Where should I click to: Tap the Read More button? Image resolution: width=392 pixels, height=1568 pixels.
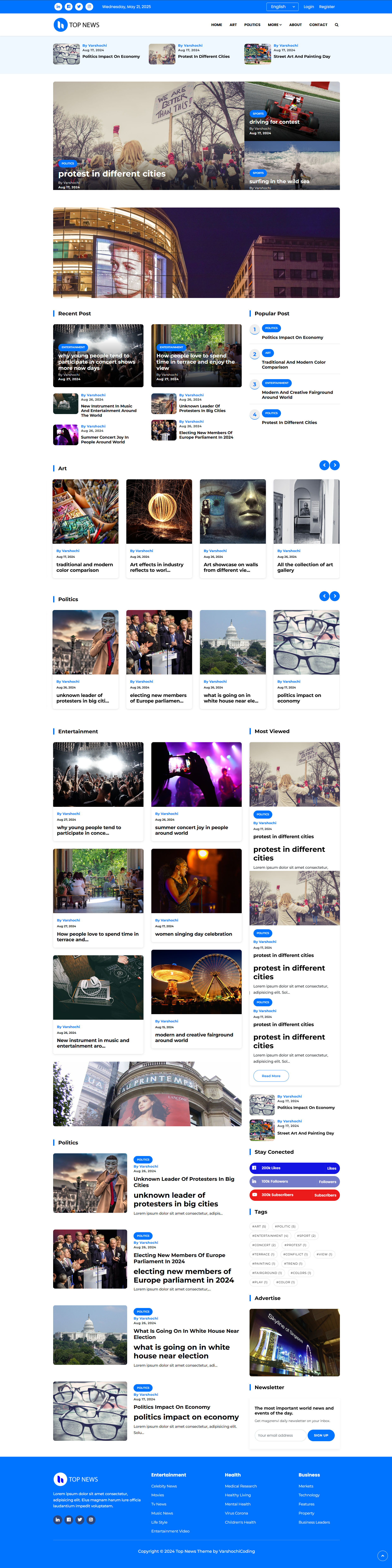271,1075
